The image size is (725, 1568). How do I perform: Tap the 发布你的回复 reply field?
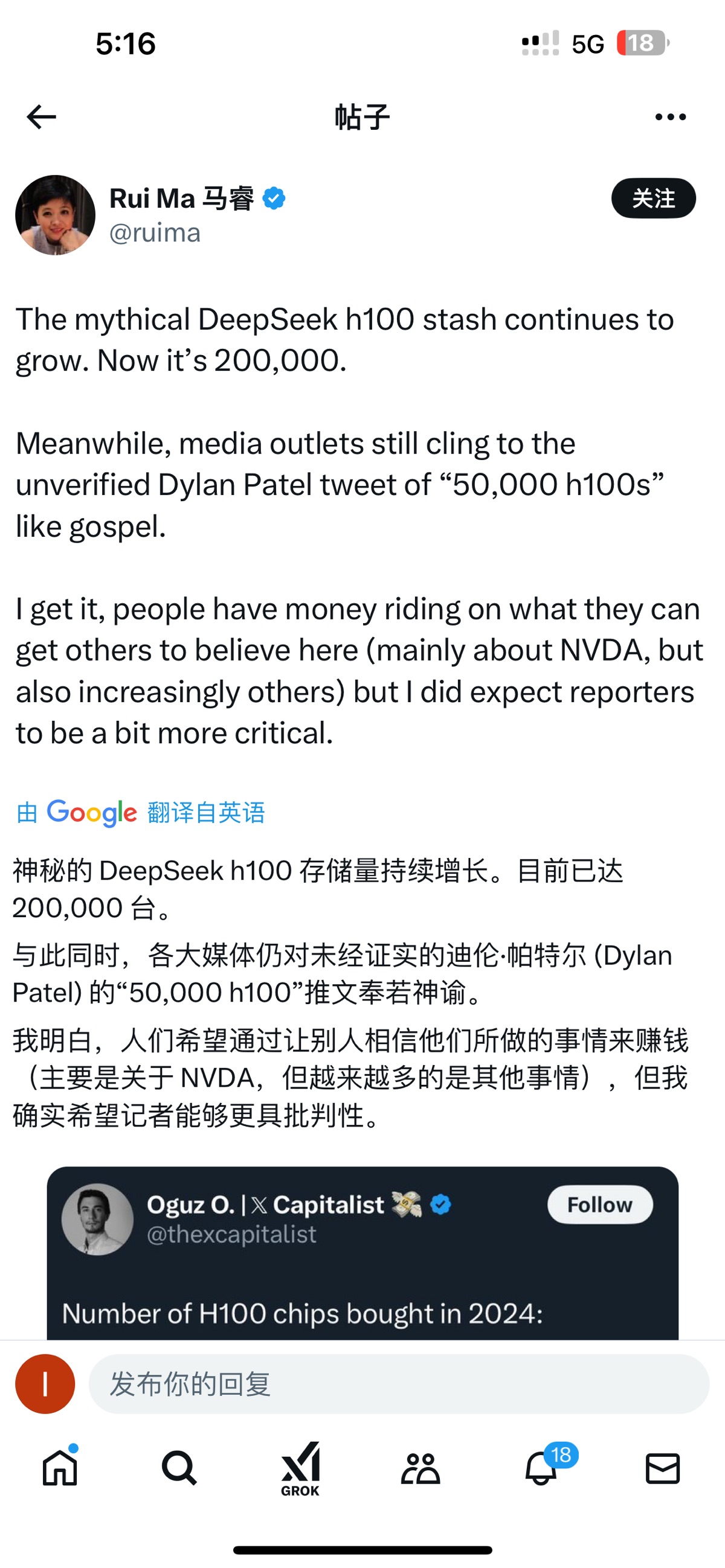pos(398,1384)
